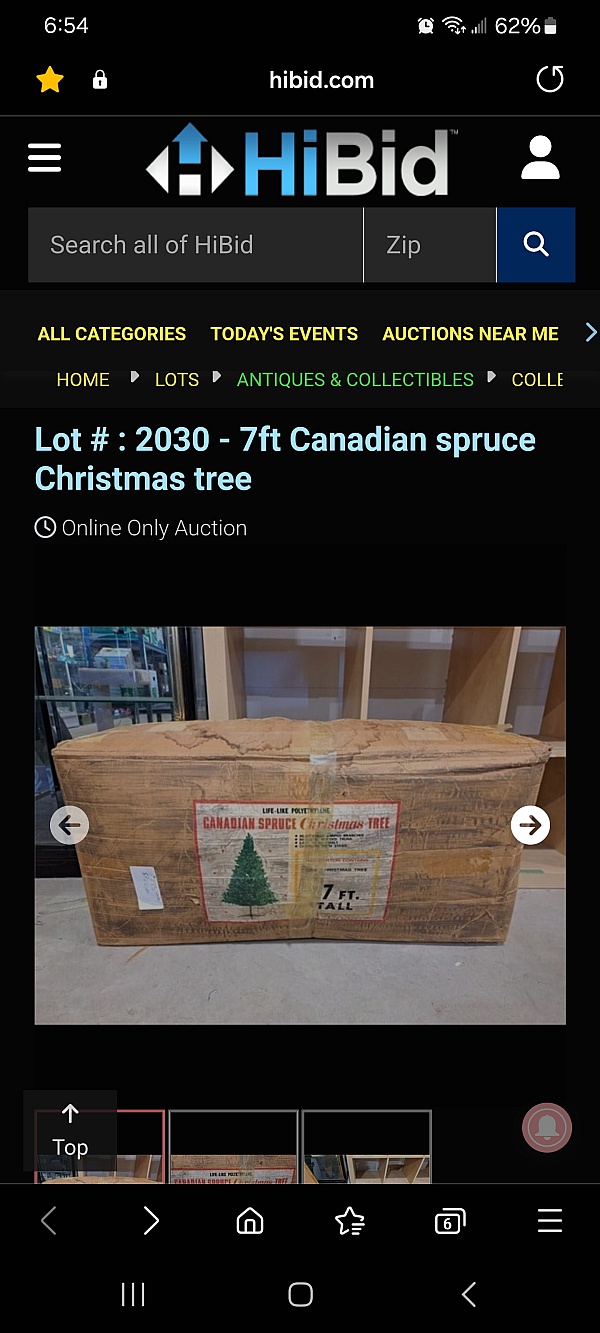Open ALL CATEGORIES

click(112, 334)
